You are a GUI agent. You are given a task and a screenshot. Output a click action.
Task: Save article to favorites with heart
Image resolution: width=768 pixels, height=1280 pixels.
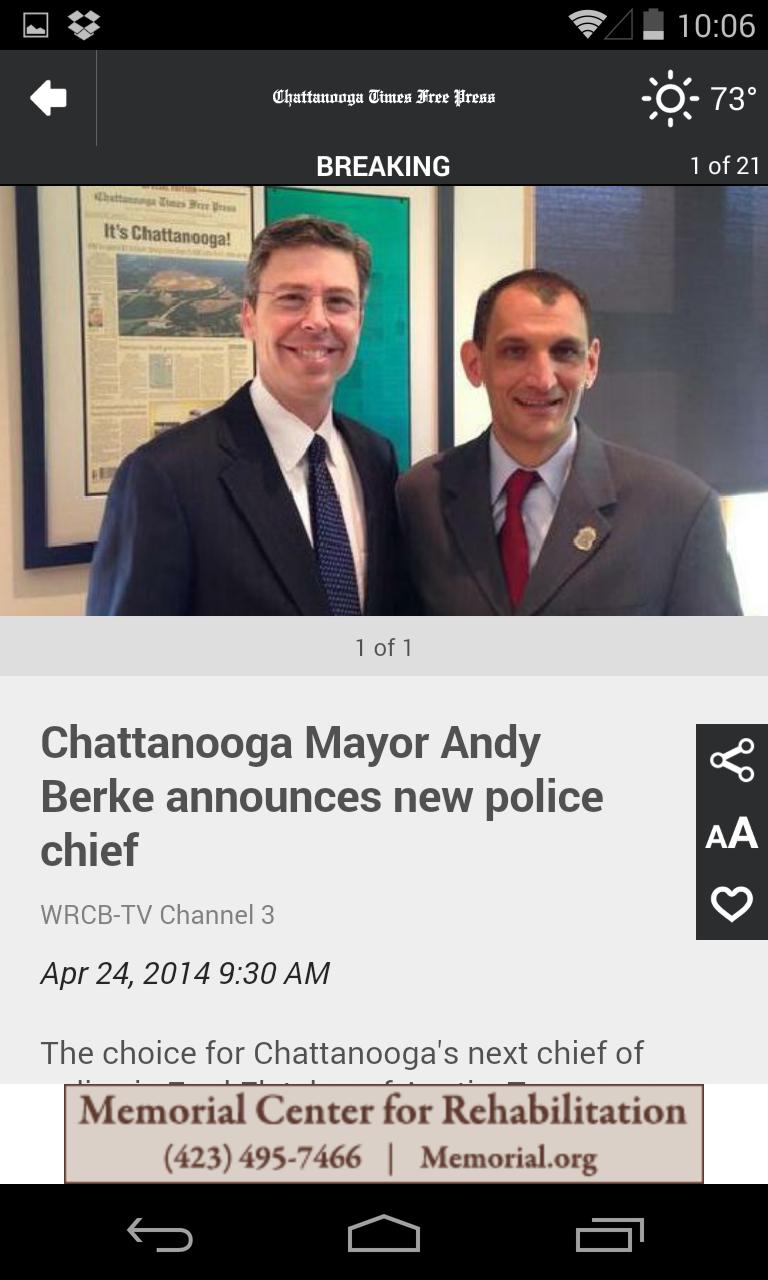[732, 904]
